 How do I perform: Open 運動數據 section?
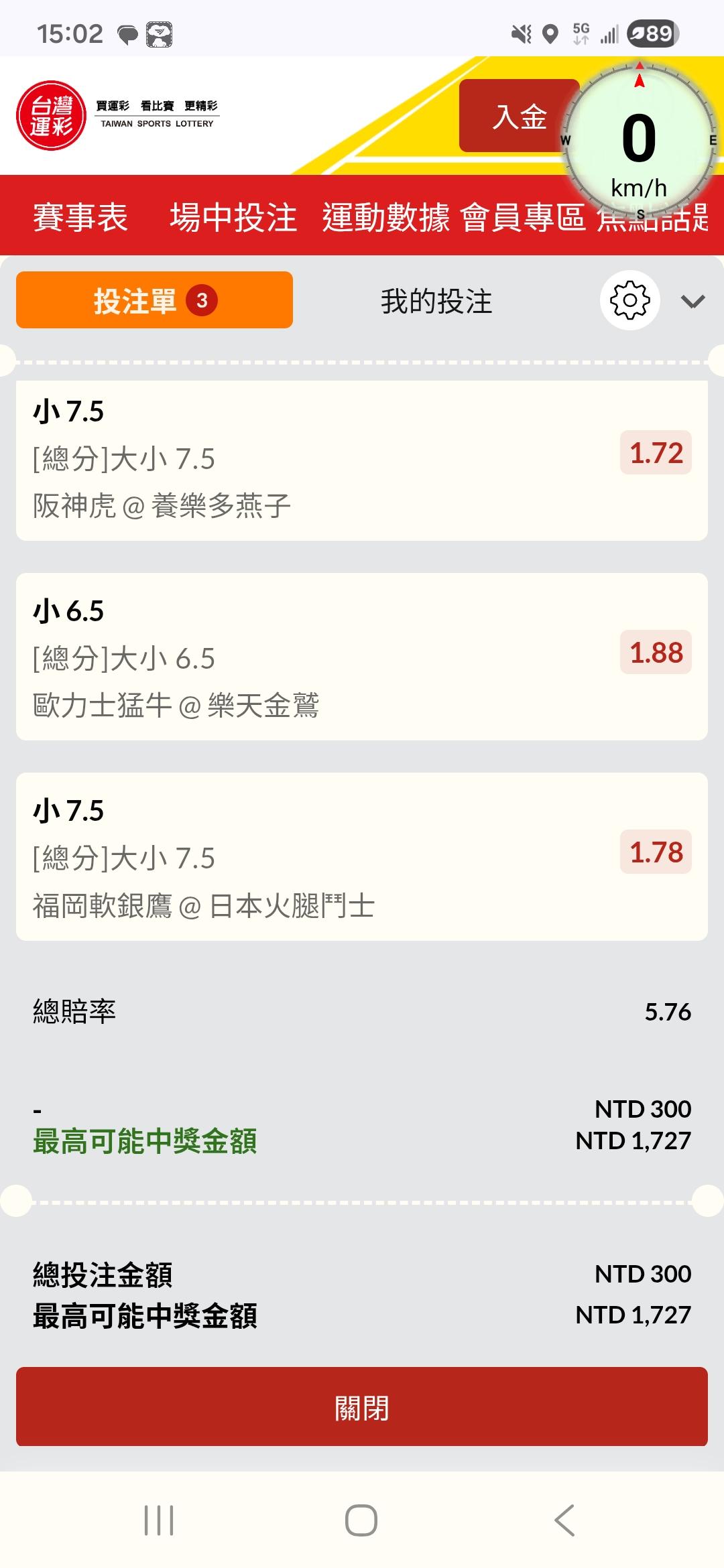[x=386, y=217]
